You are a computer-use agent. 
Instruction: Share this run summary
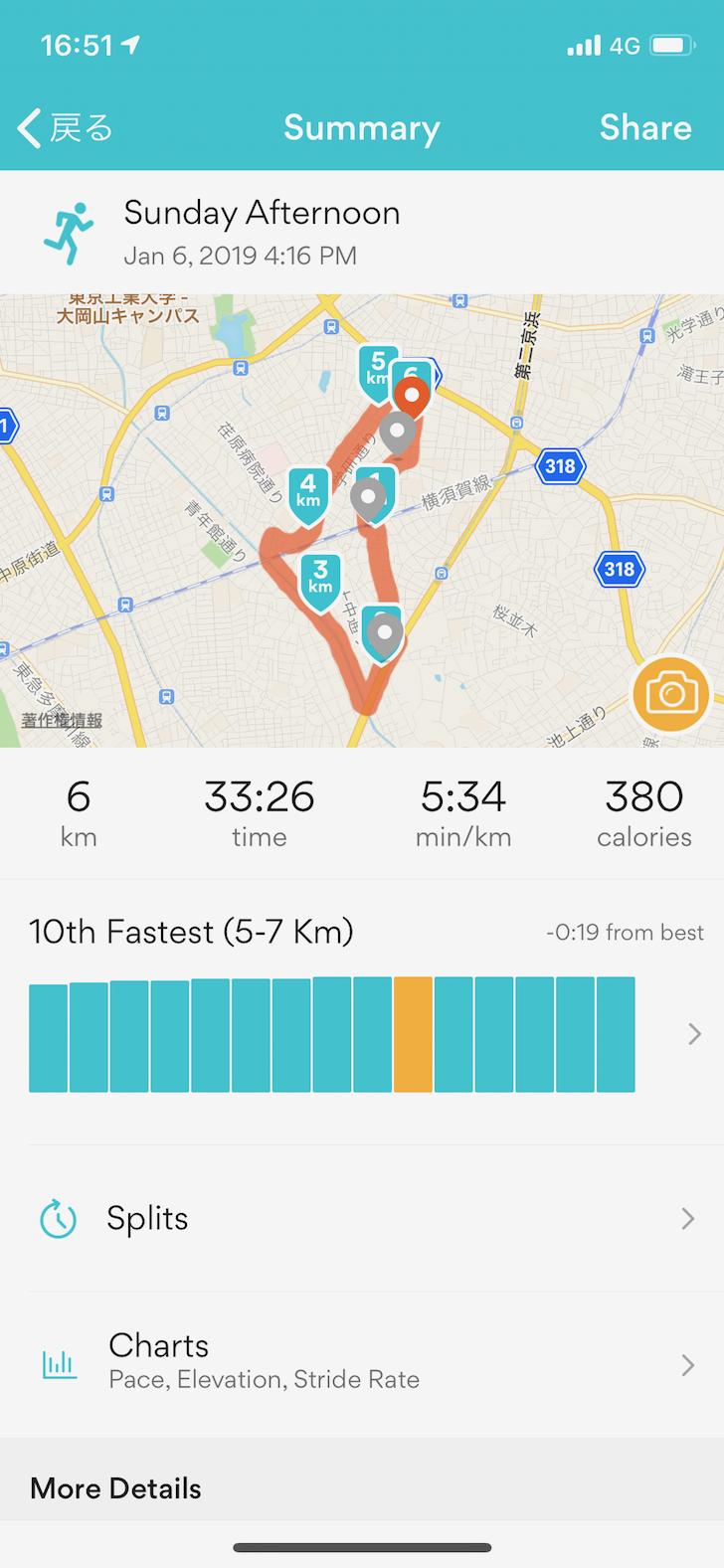coord(644,128)
